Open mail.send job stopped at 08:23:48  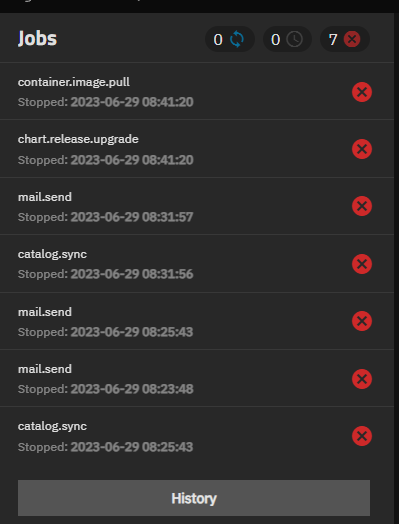tap(197, 378)
